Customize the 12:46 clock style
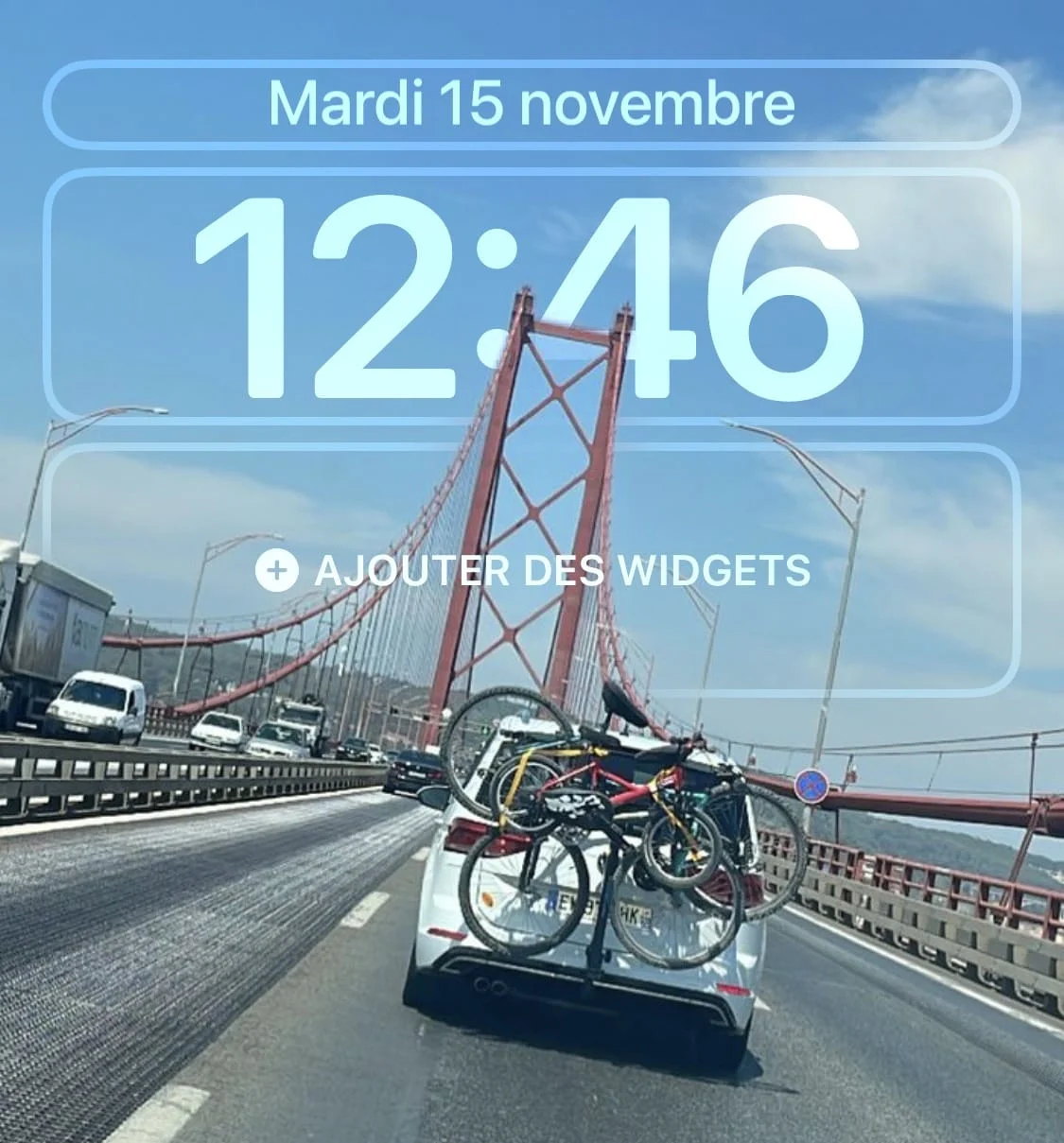 [532, 296]
